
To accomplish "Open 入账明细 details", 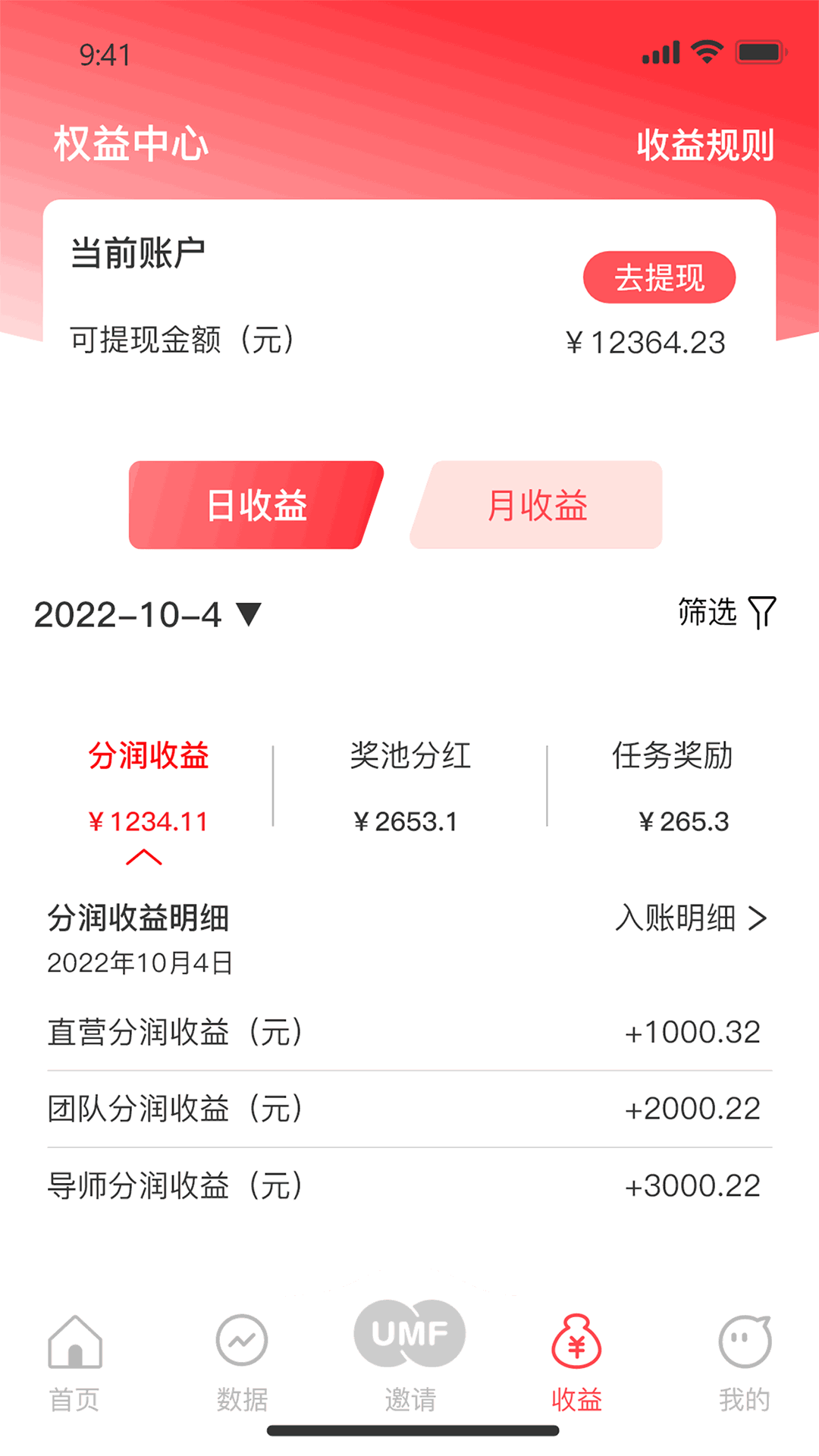I will click(x=691, y=918).
